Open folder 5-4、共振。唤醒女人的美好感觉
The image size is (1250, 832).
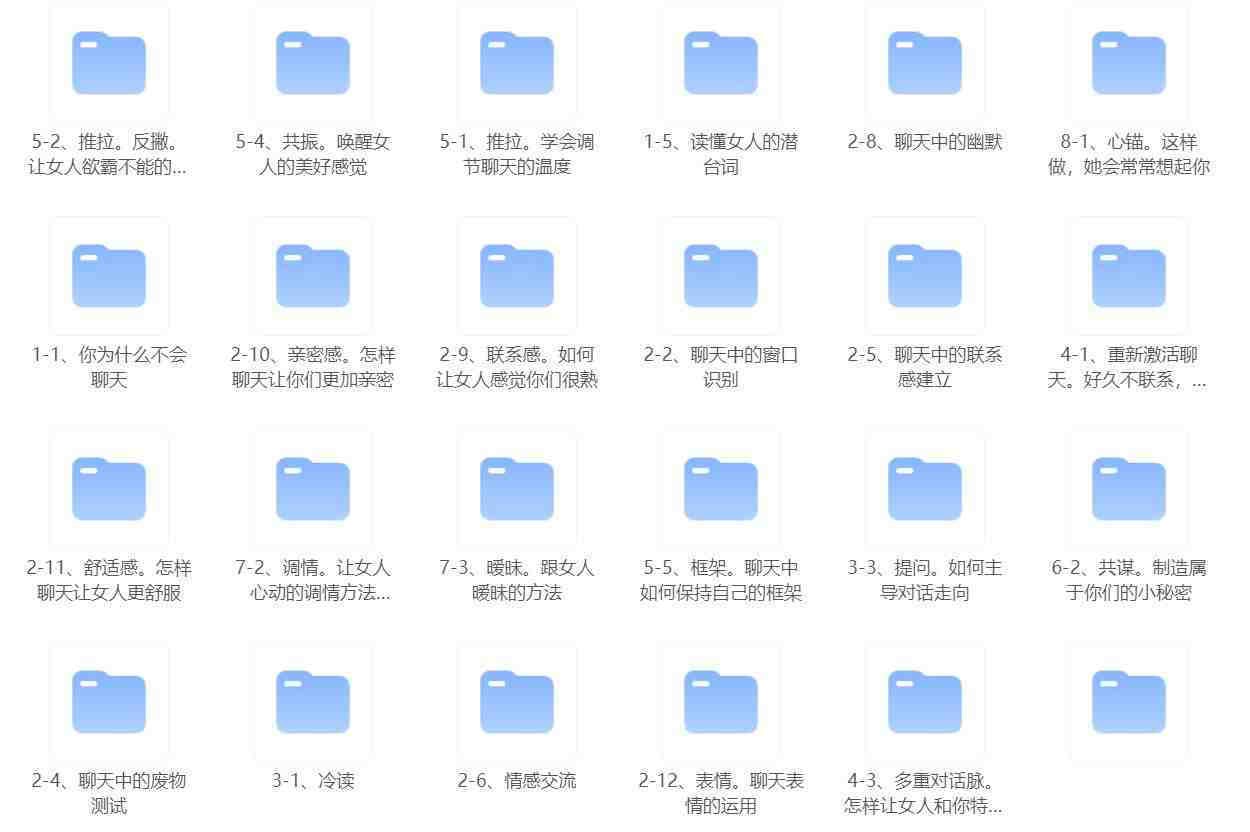(313, 63)
